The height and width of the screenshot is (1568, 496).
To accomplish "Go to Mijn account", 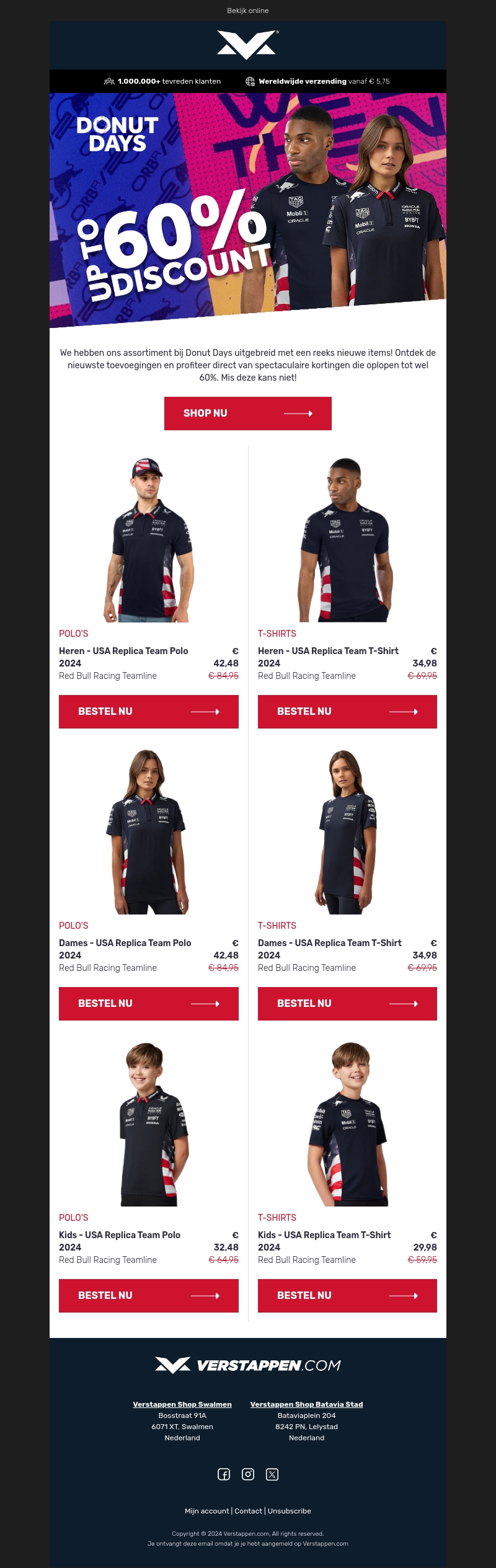I will point(206,1511).
